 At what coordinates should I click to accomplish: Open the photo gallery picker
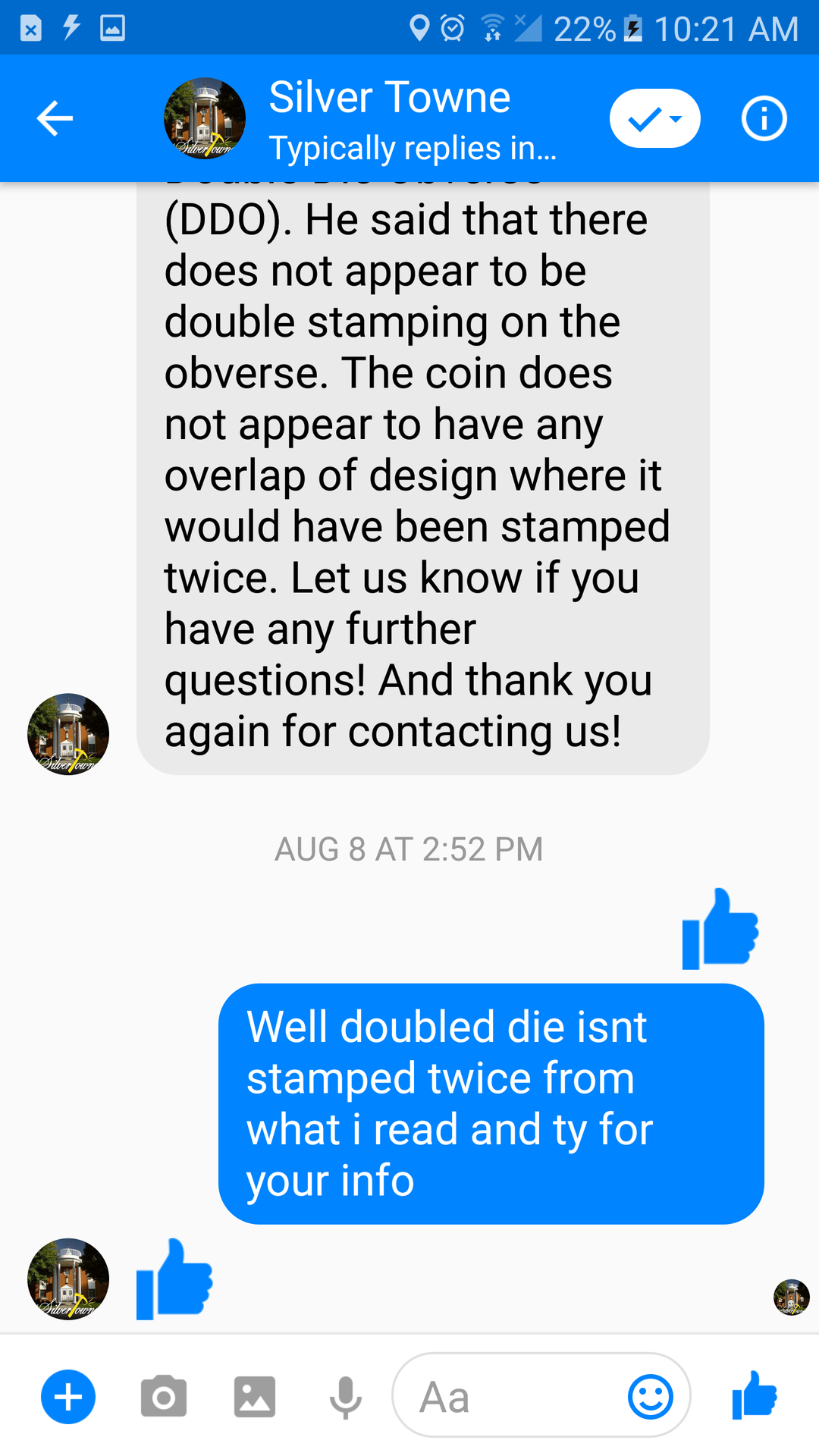(255, 1397)
